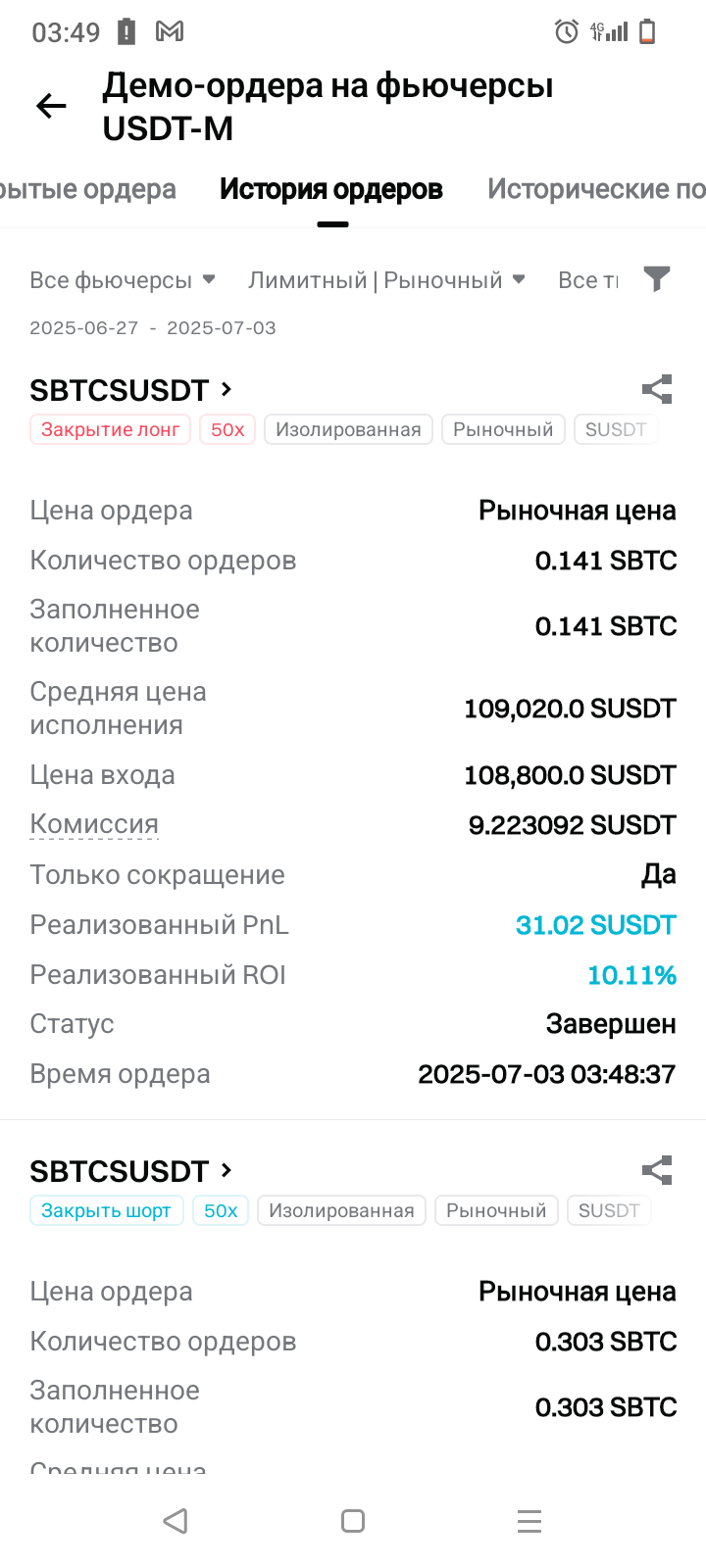Expand the Все фьючерсы dropdown
This screenshot has width=706, height=1568.
[123, 280]
